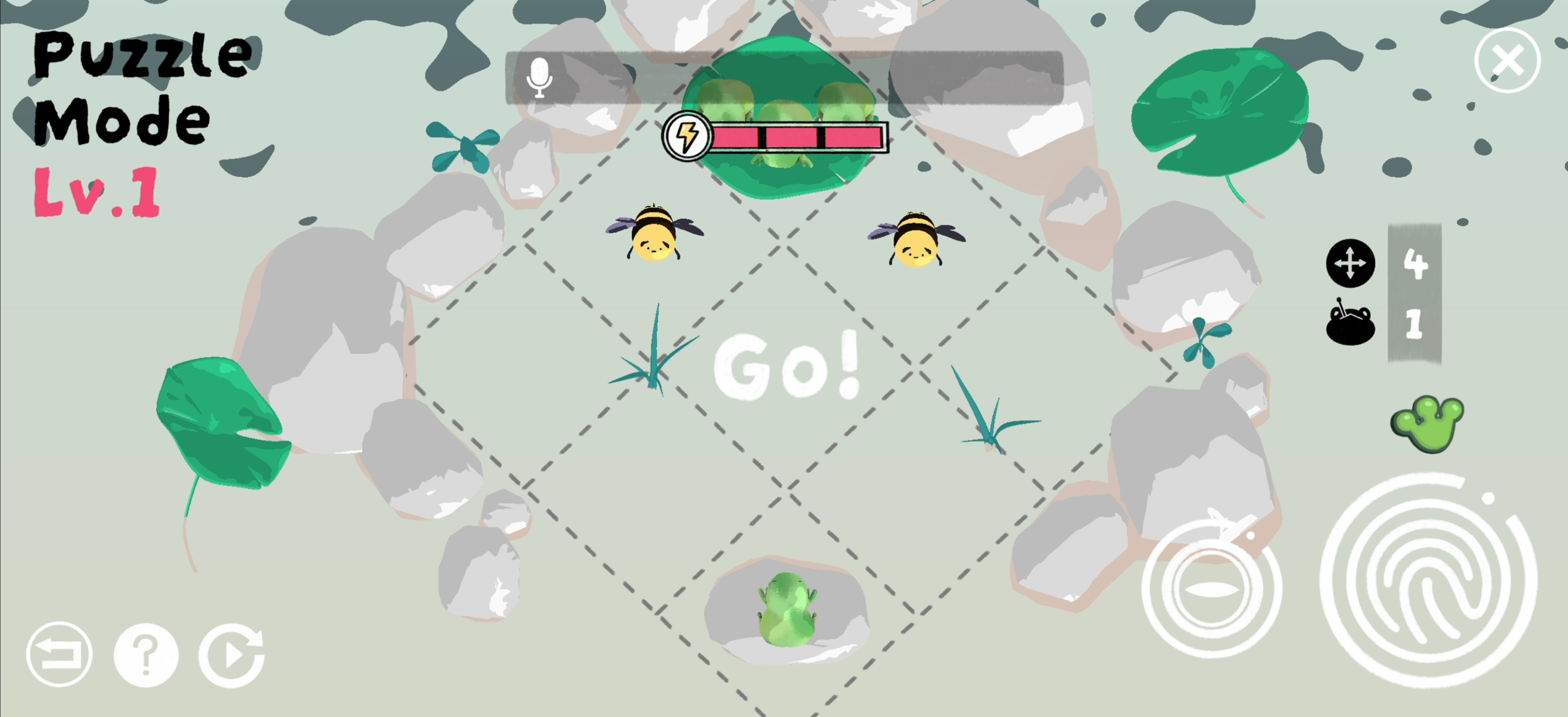
Task: Restart the level with the replay button
Action: (x=232, y=654)
